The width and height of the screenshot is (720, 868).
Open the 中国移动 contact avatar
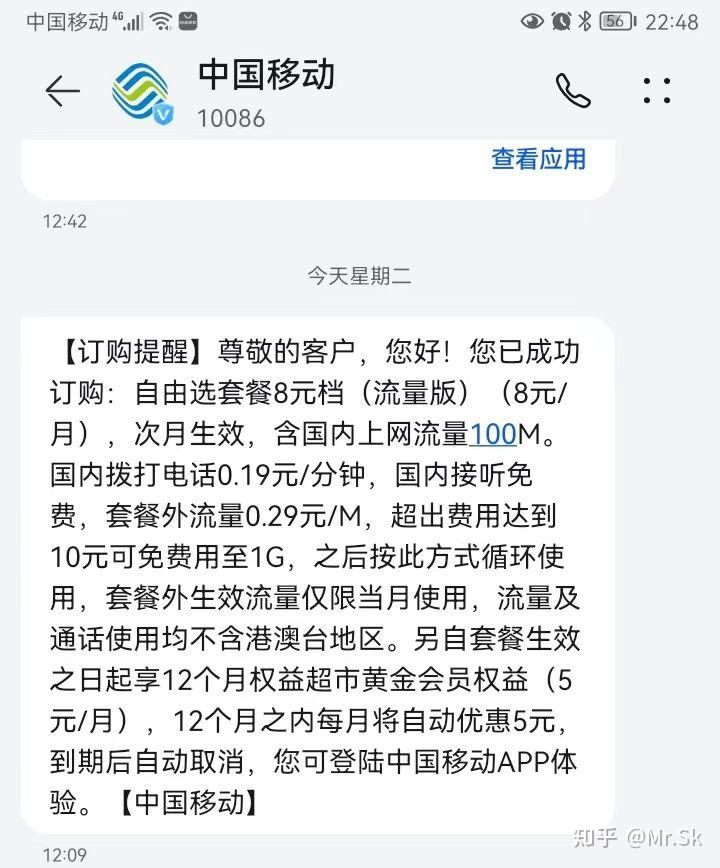click(x=143, y=93)
